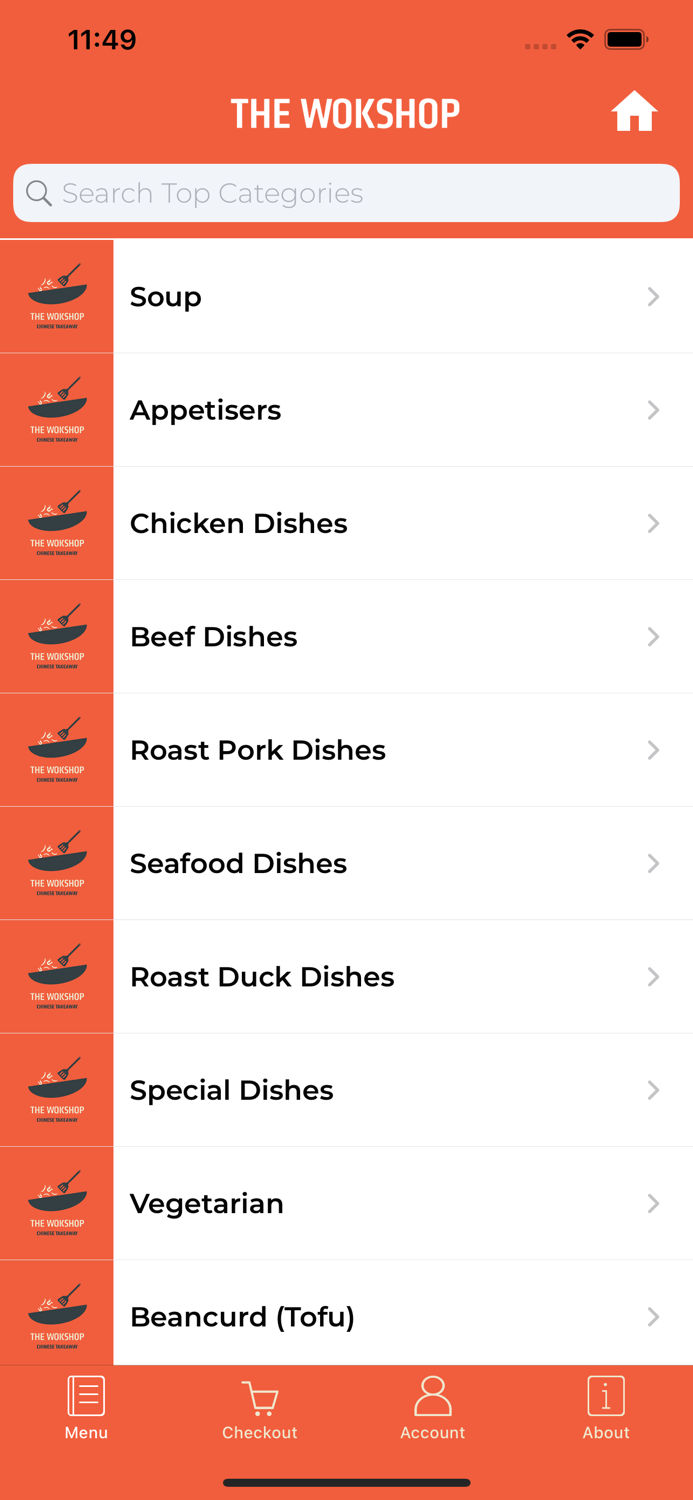Image resolution: width=693 pixels, height=1500 pixels.
Task: Browse the Appetisers category
Action: (346, 410)
